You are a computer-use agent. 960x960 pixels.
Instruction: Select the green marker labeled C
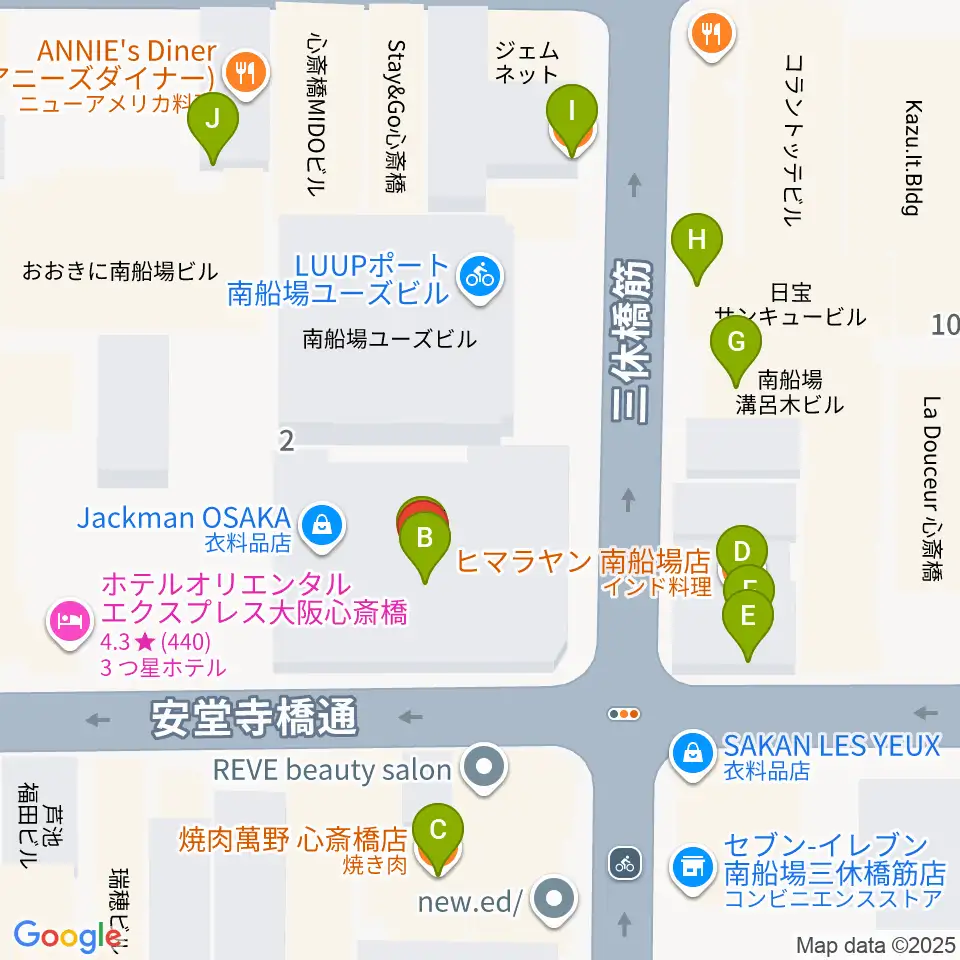438,831
